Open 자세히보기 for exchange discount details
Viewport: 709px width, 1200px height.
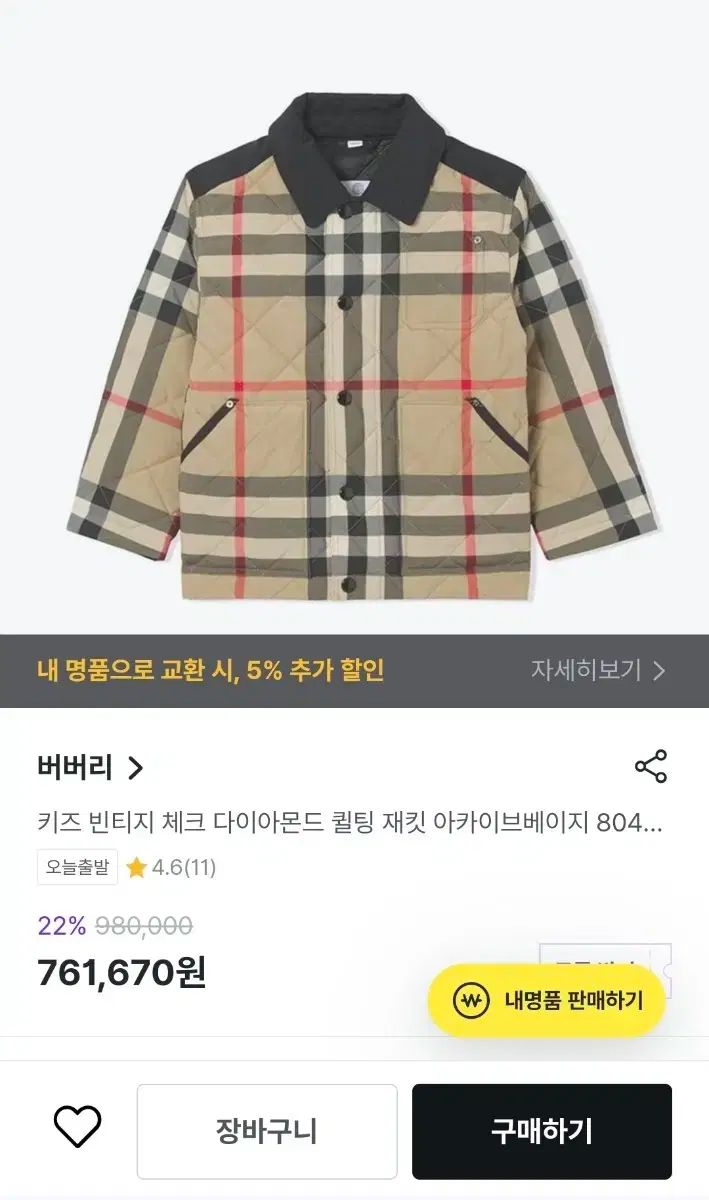(597, 670)
